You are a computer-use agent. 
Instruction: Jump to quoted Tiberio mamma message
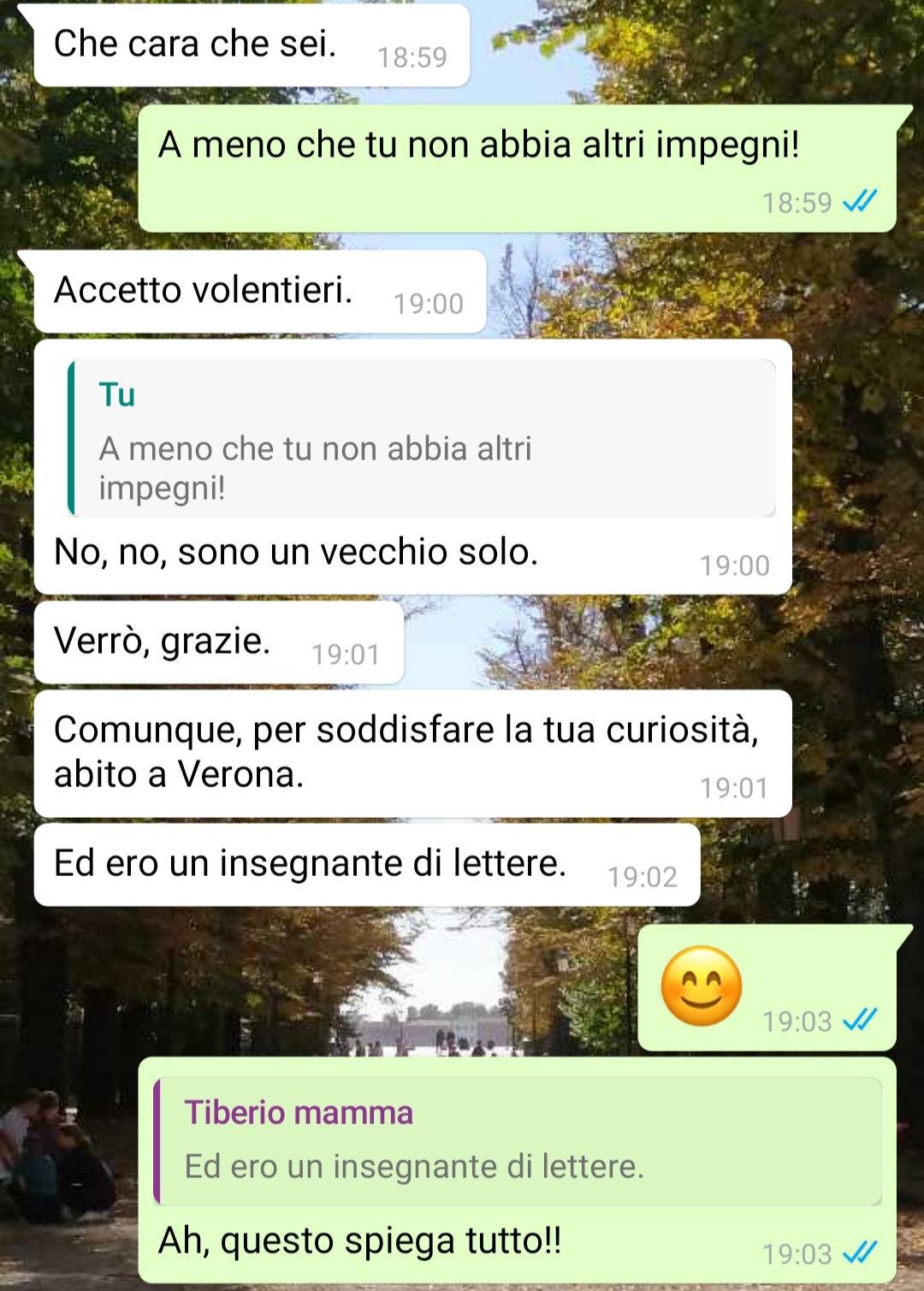coord(517,1140)
